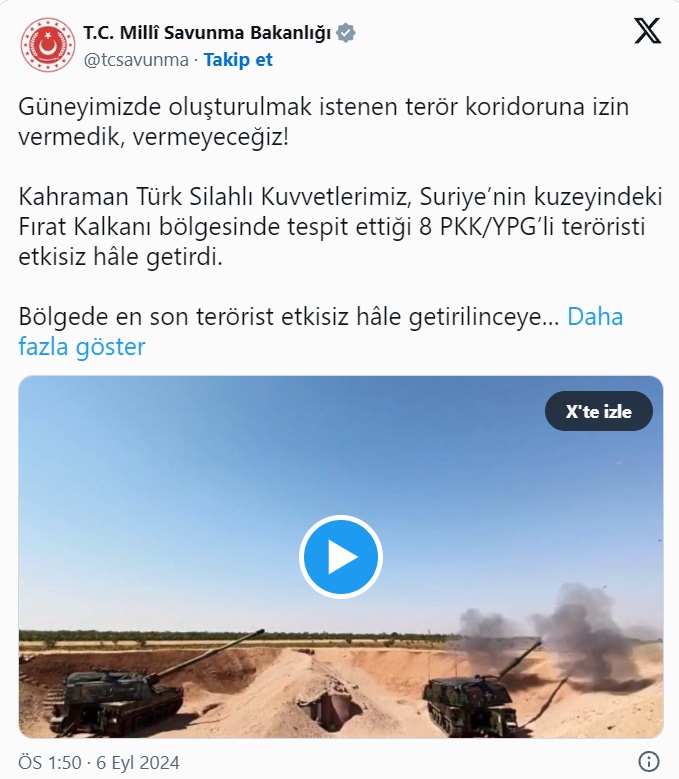
Task: Play the embedded artillery video
Action: (x=341, y=557)
